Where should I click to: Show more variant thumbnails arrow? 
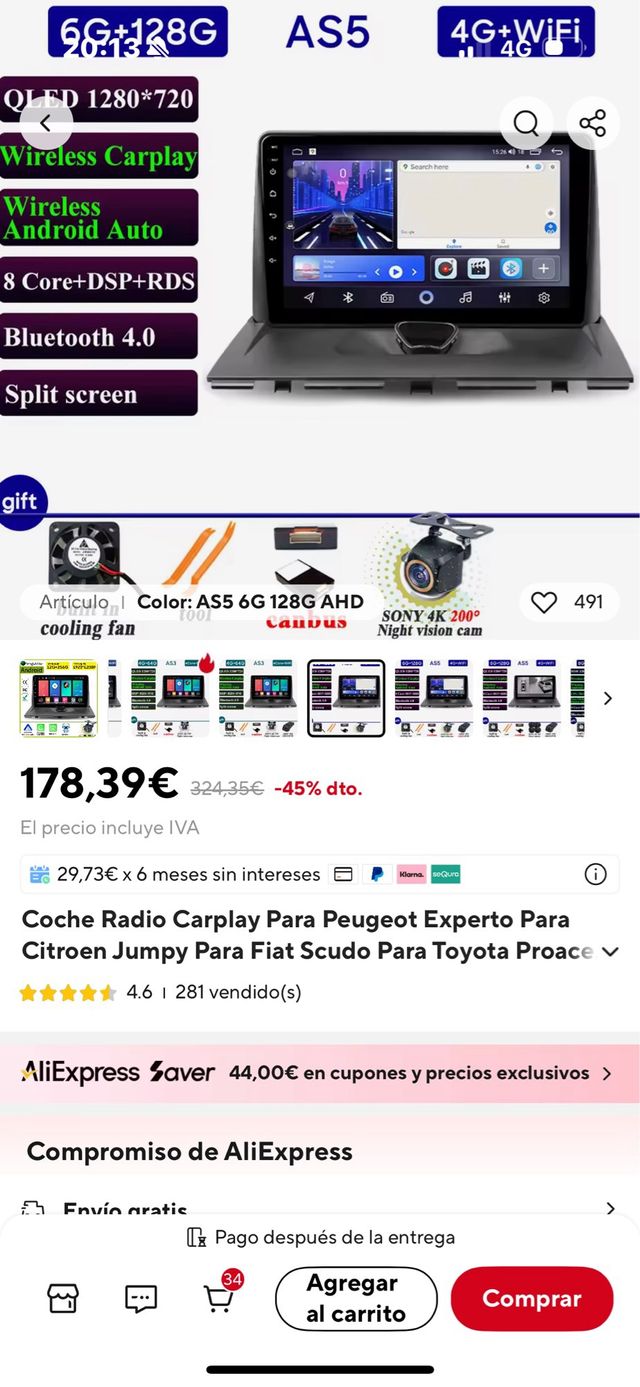(607, 698)
